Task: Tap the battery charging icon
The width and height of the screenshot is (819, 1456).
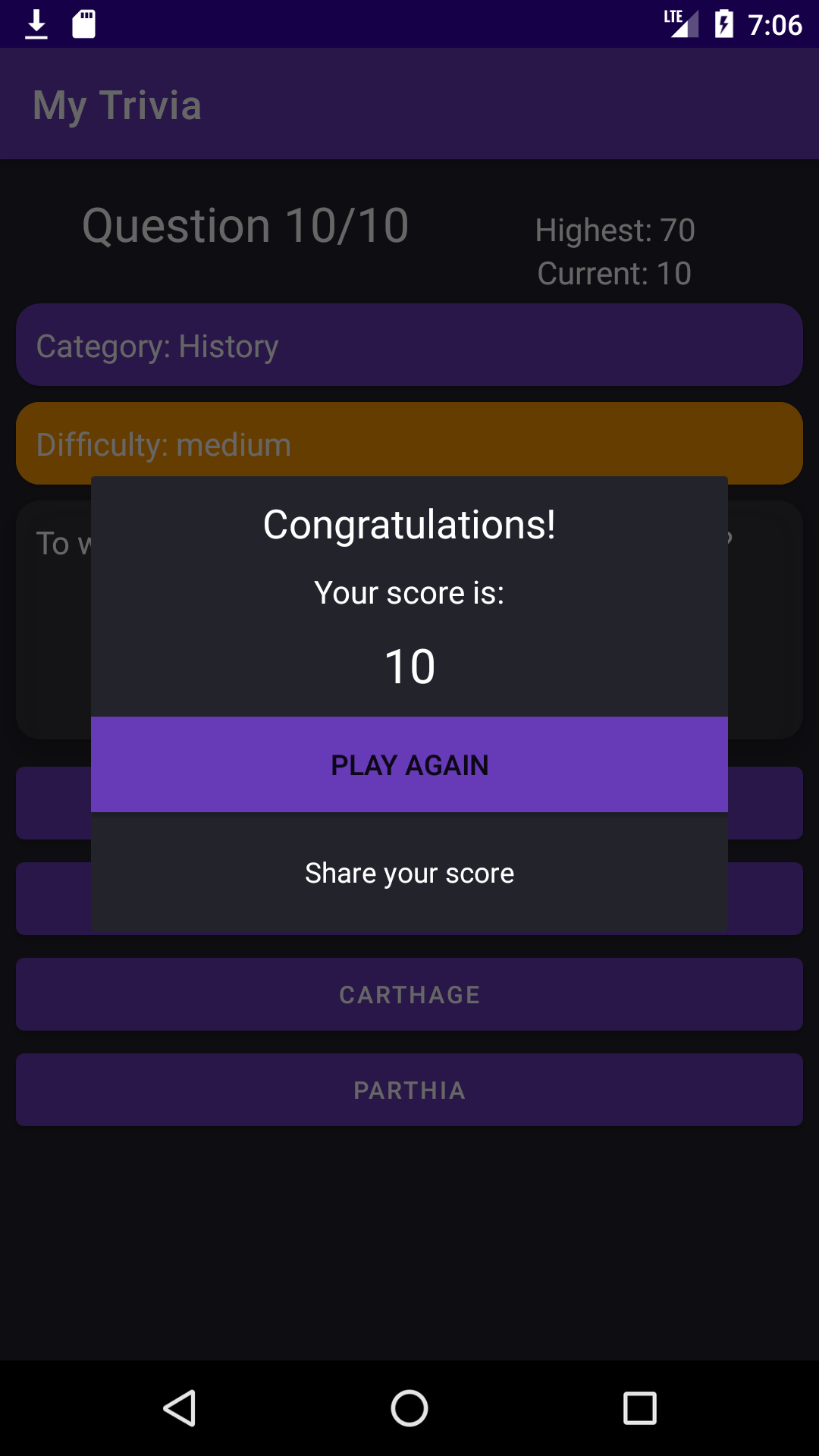Action: coord(722,23)
